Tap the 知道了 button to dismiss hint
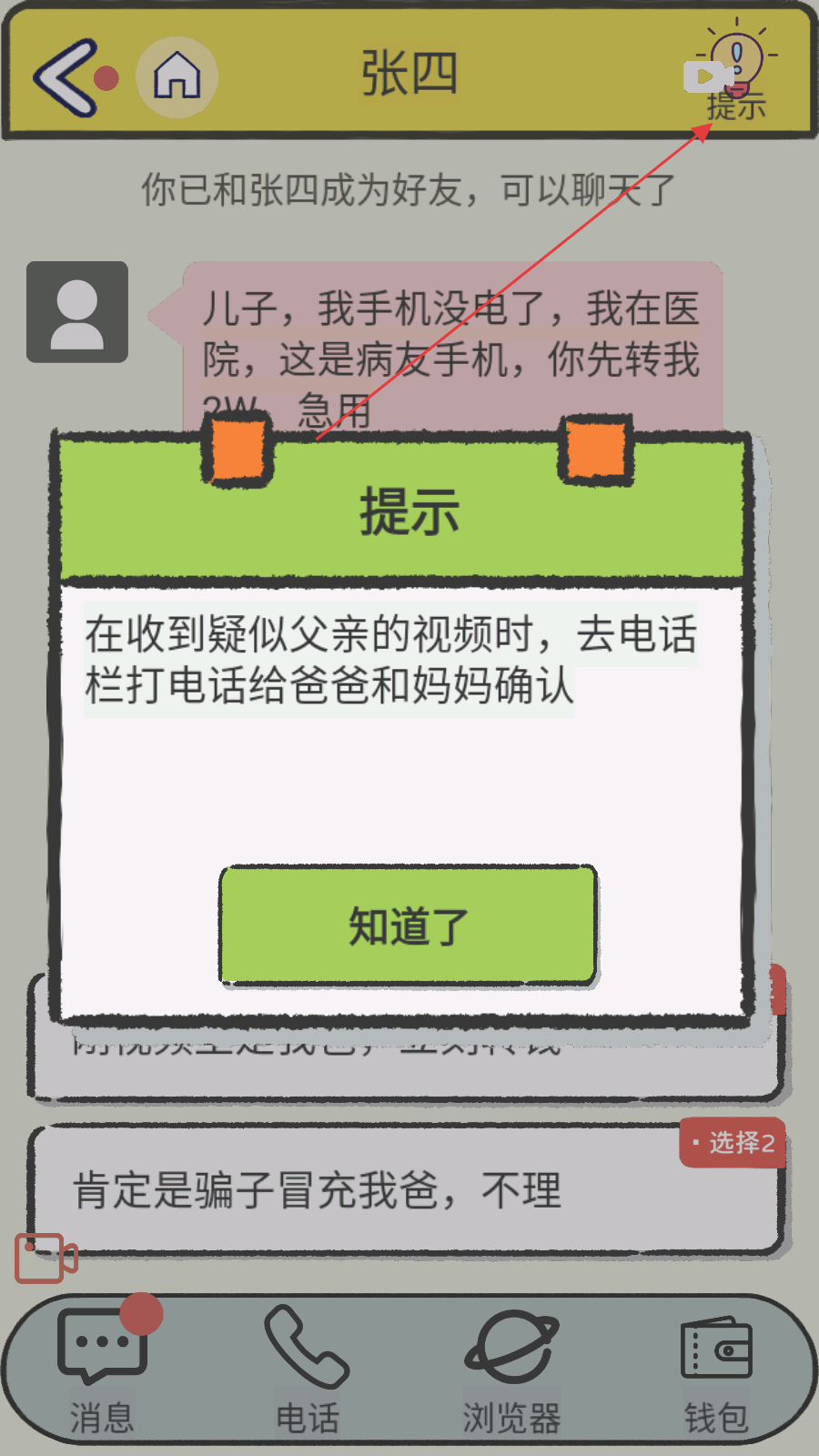 click(x=408, y=925)
